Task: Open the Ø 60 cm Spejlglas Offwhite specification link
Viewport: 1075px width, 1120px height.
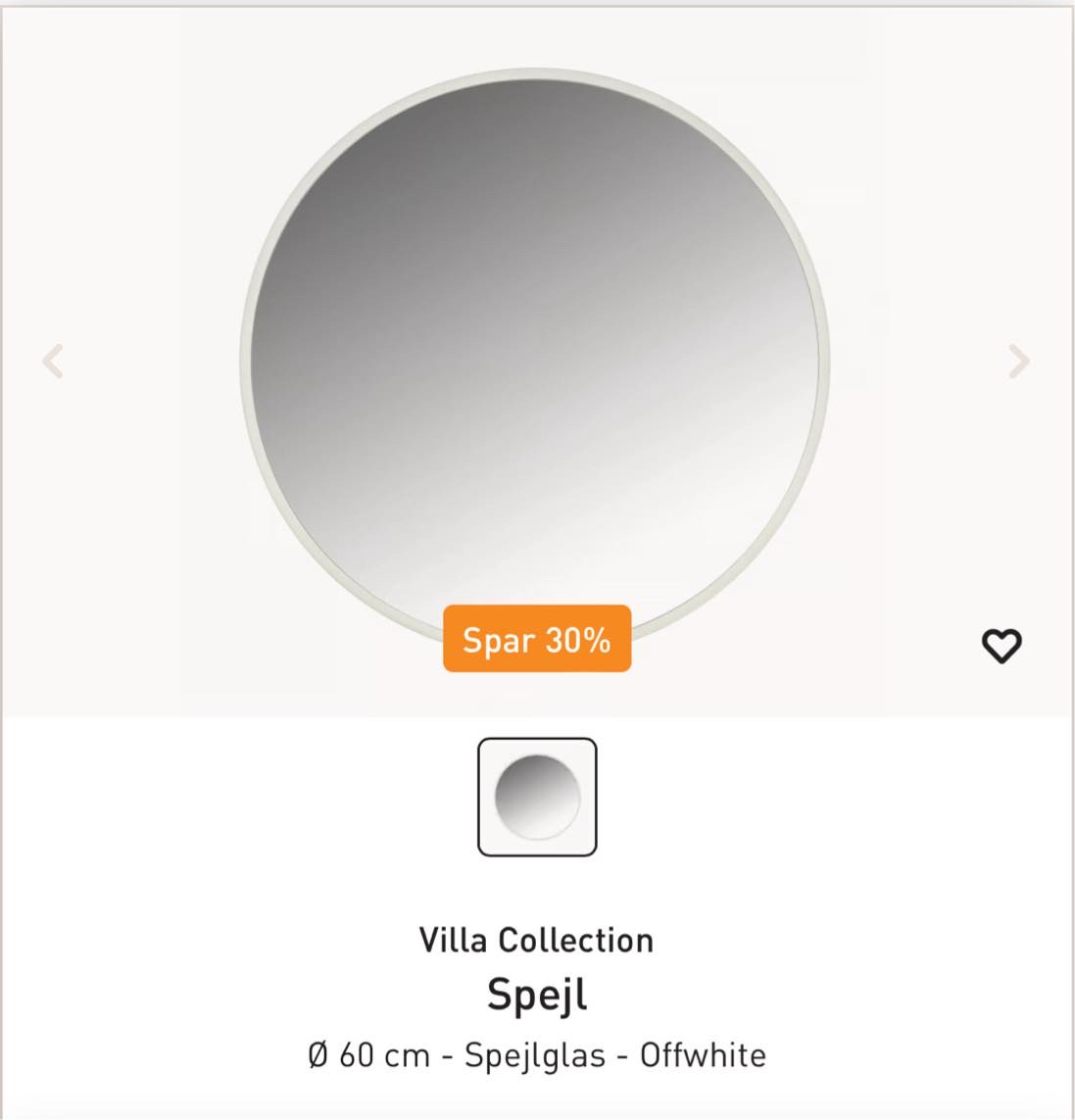Action: [537, 1055]
